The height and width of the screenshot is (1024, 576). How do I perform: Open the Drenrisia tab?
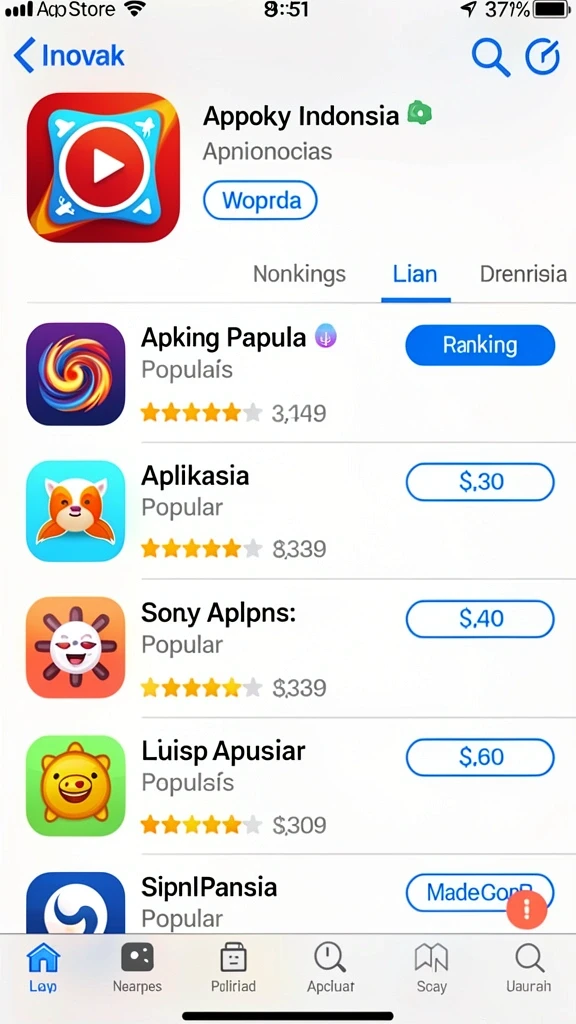coord(523,274)
